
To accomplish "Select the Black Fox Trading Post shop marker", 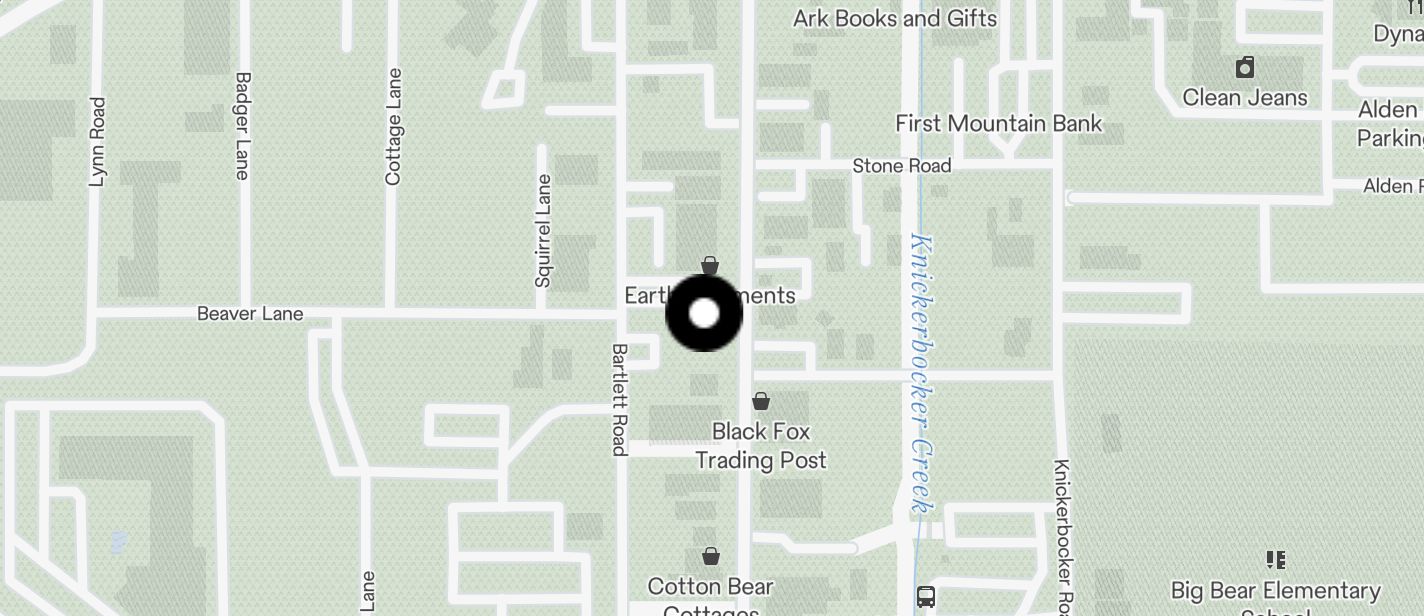I will click(x=761, y=402).
